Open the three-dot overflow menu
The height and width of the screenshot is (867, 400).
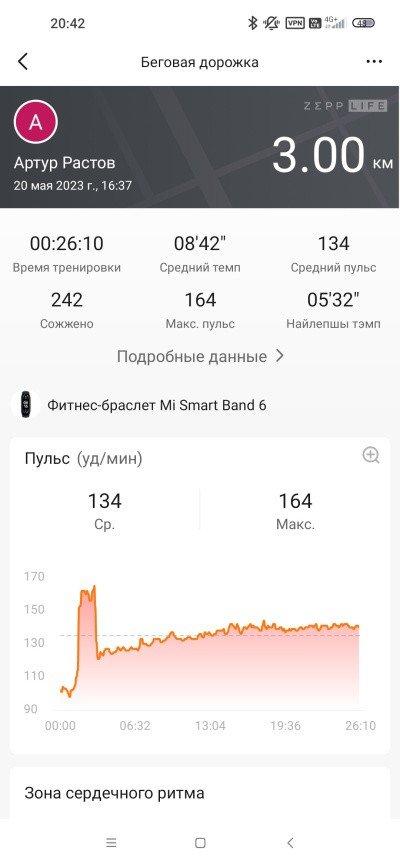(375, 61)
